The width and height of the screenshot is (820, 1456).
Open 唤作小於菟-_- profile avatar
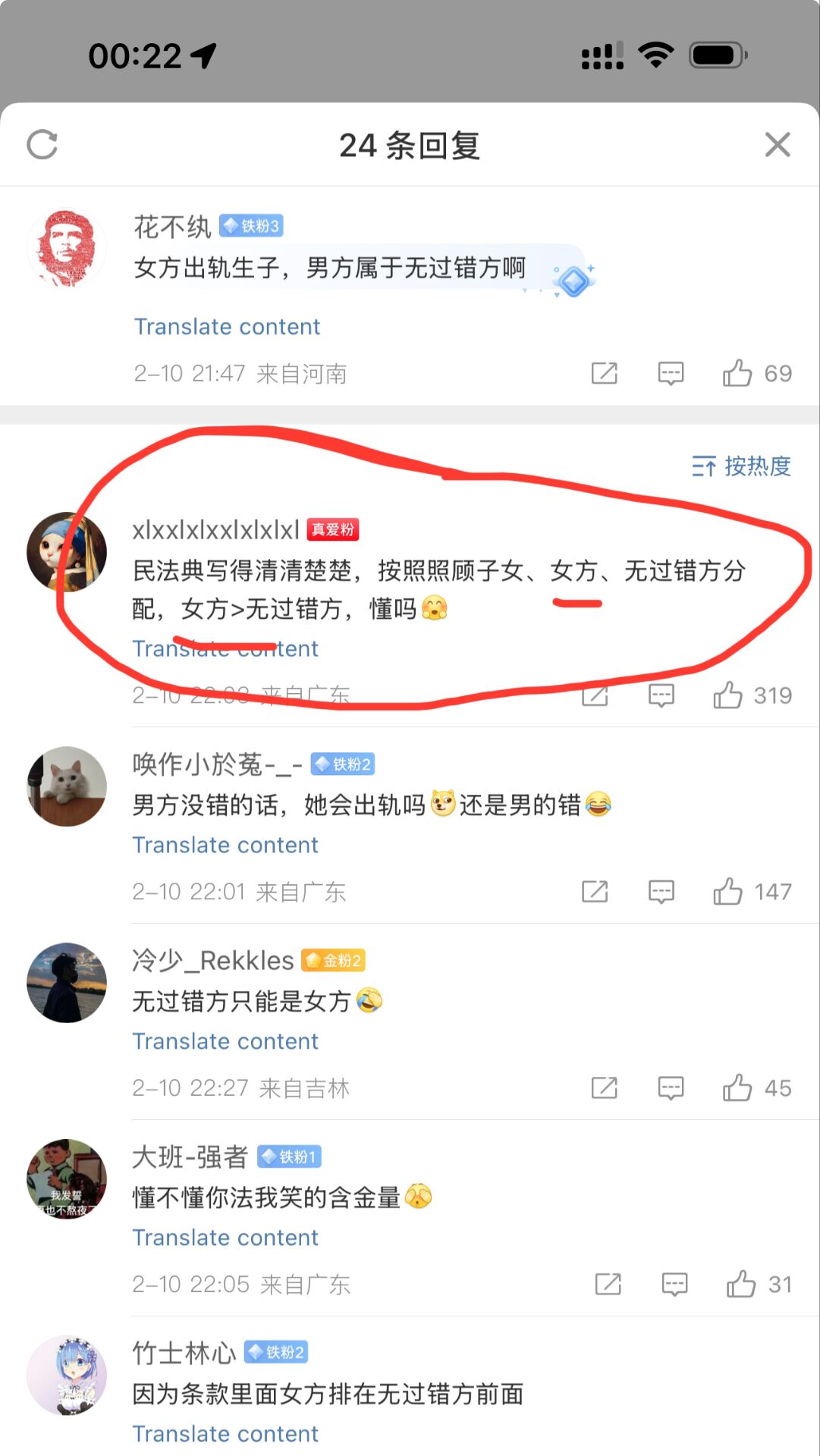pos(67,786)
